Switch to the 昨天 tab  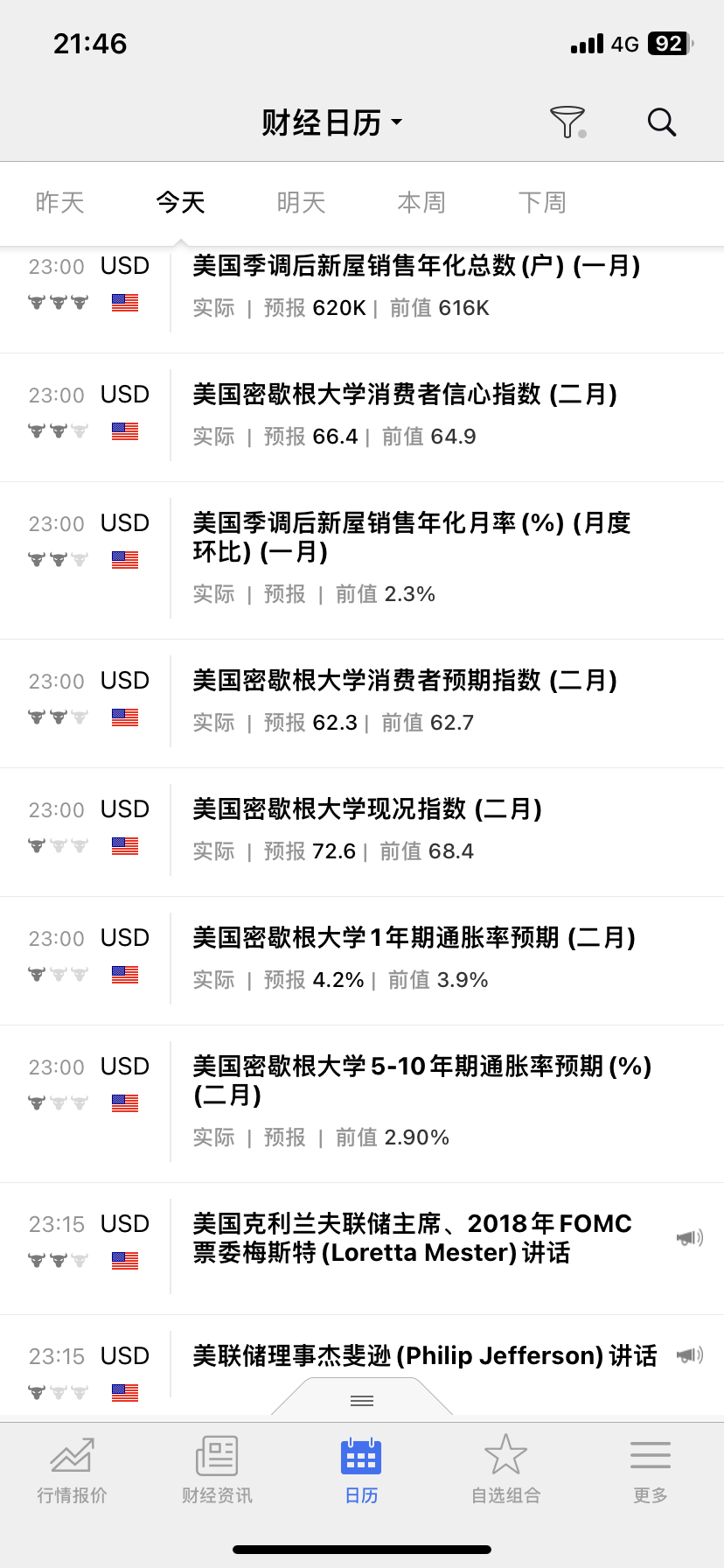tap(59, 203)
